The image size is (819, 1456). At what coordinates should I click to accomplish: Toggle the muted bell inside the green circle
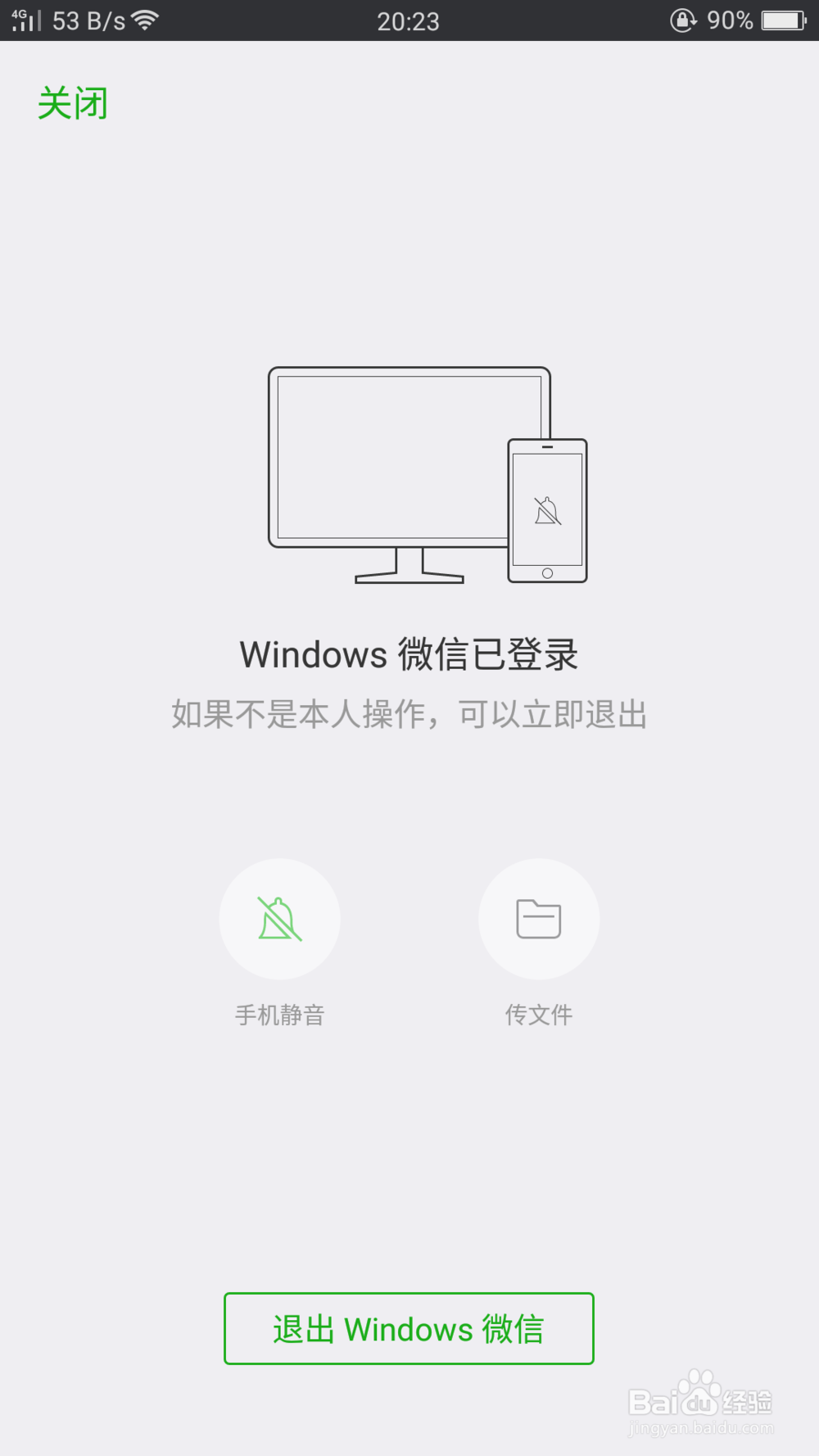279,919
